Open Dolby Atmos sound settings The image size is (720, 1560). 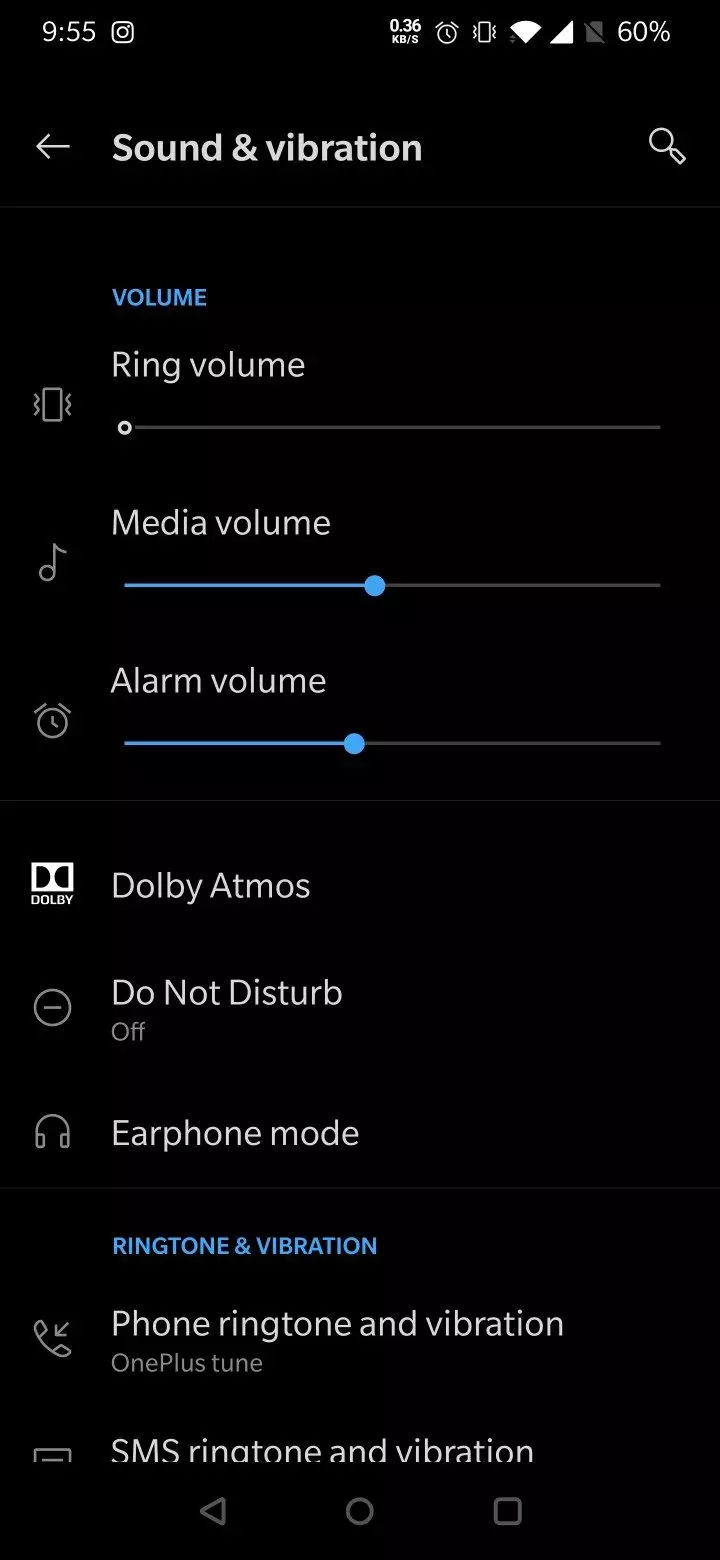[x=210, y=884]
